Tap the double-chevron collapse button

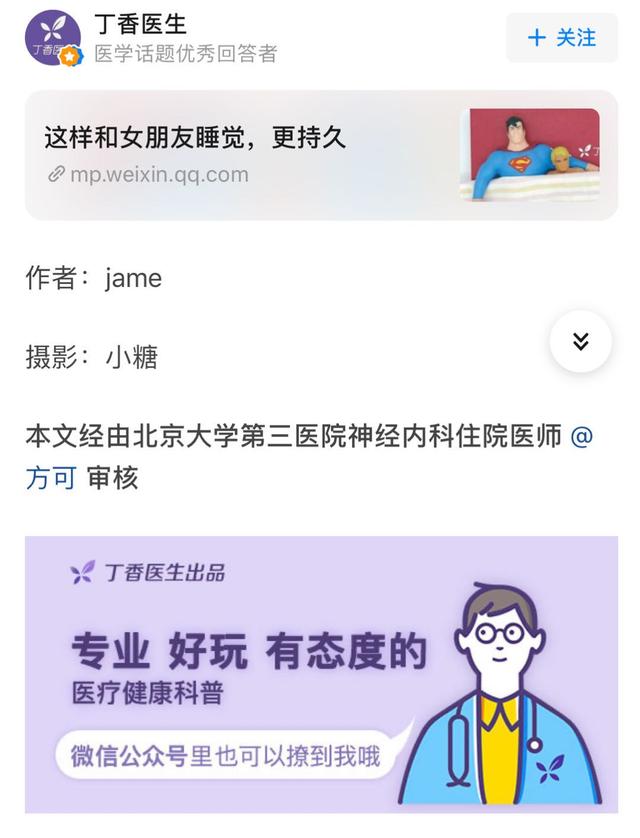pyautogui.click(x=580, y=341)
